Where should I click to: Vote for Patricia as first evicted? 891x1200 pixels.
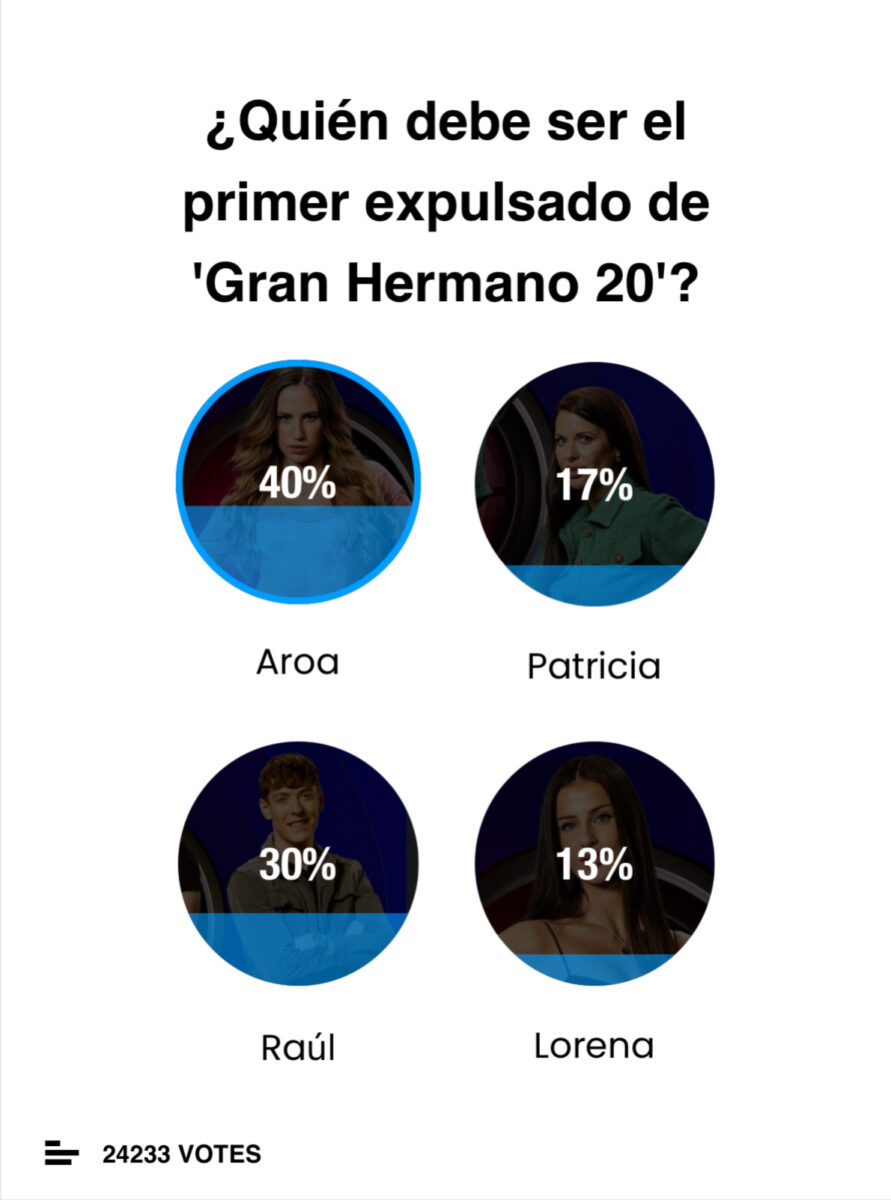click(x=594, y=485)
